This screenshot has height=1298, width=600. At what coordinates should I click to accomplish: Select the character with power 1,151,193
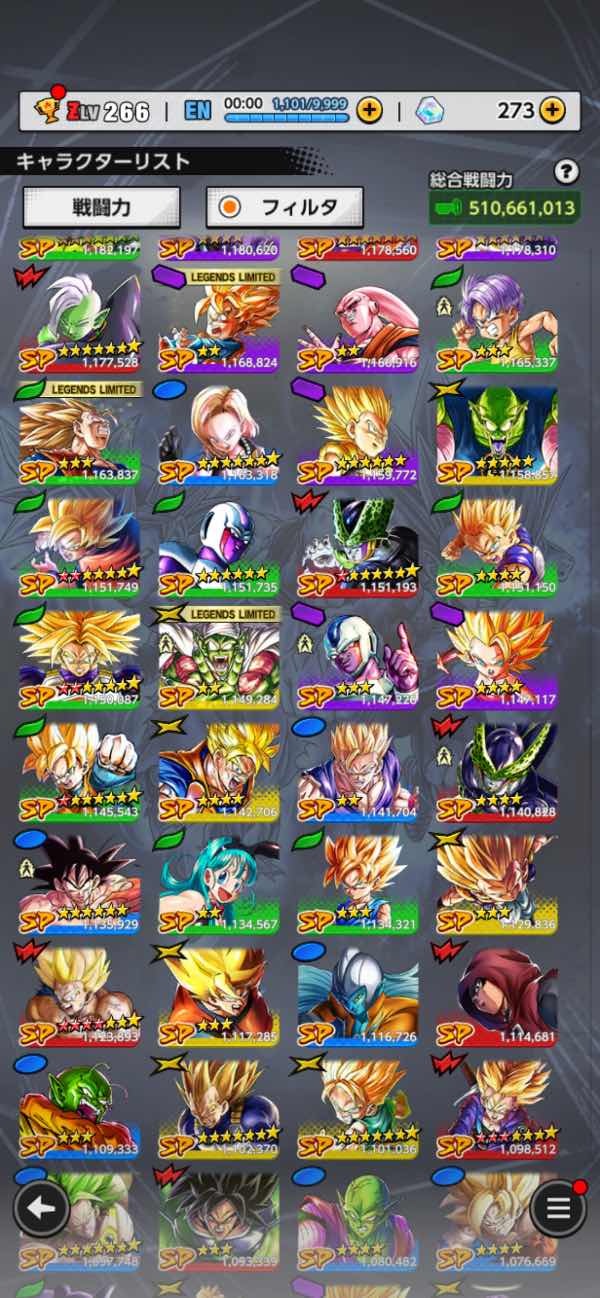coord(358,540)
